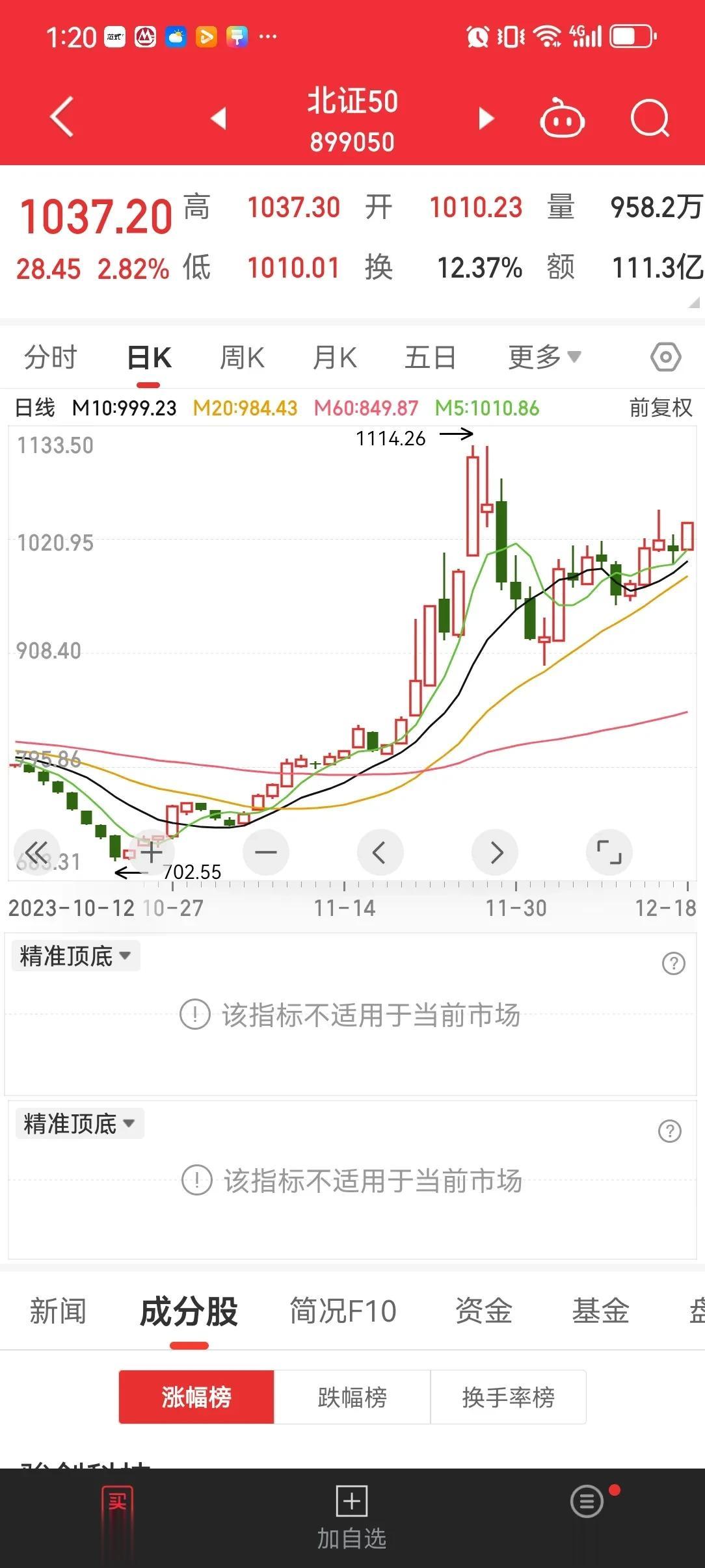Select the 周K chart tab

[242, 357]
